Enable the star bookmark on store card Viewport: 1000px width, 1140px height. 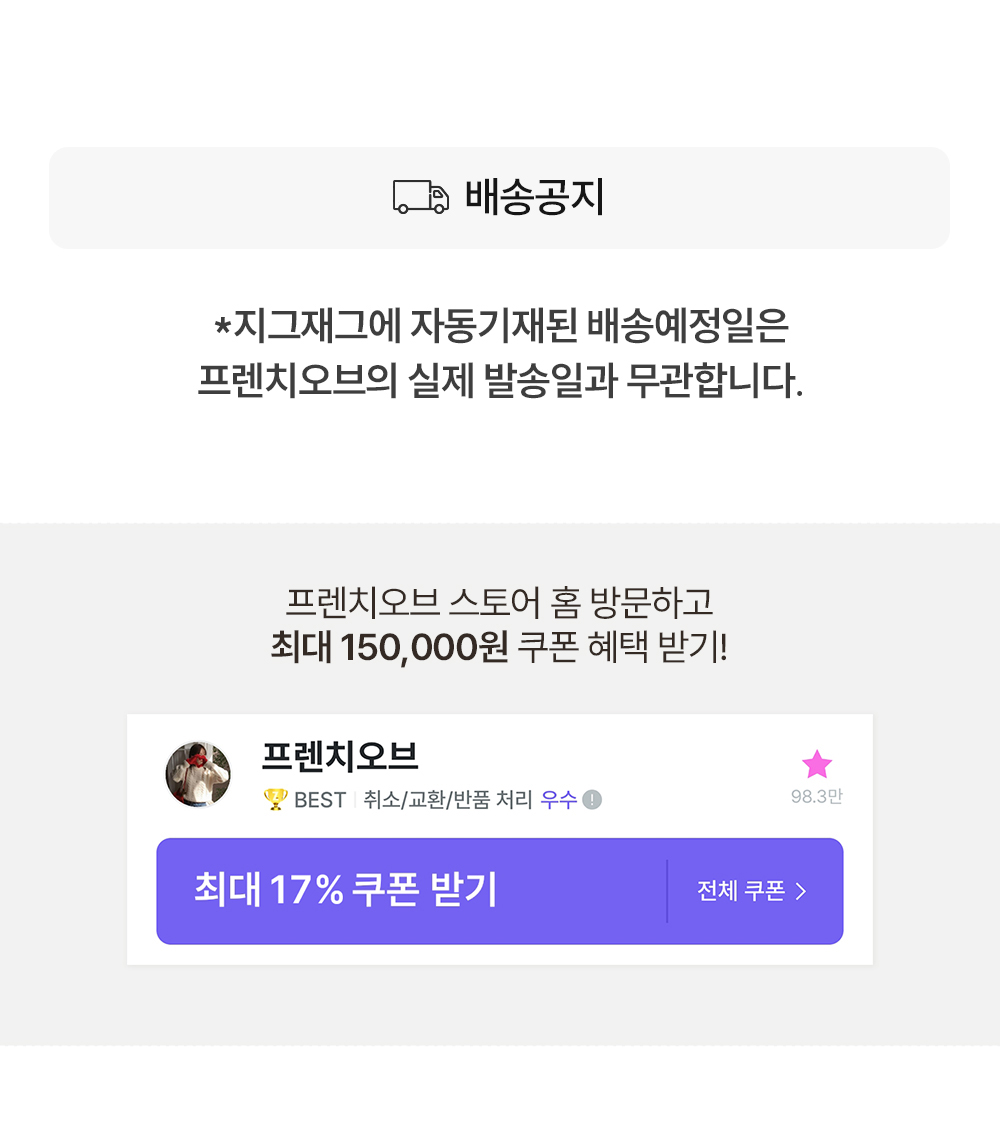point(818,765)
